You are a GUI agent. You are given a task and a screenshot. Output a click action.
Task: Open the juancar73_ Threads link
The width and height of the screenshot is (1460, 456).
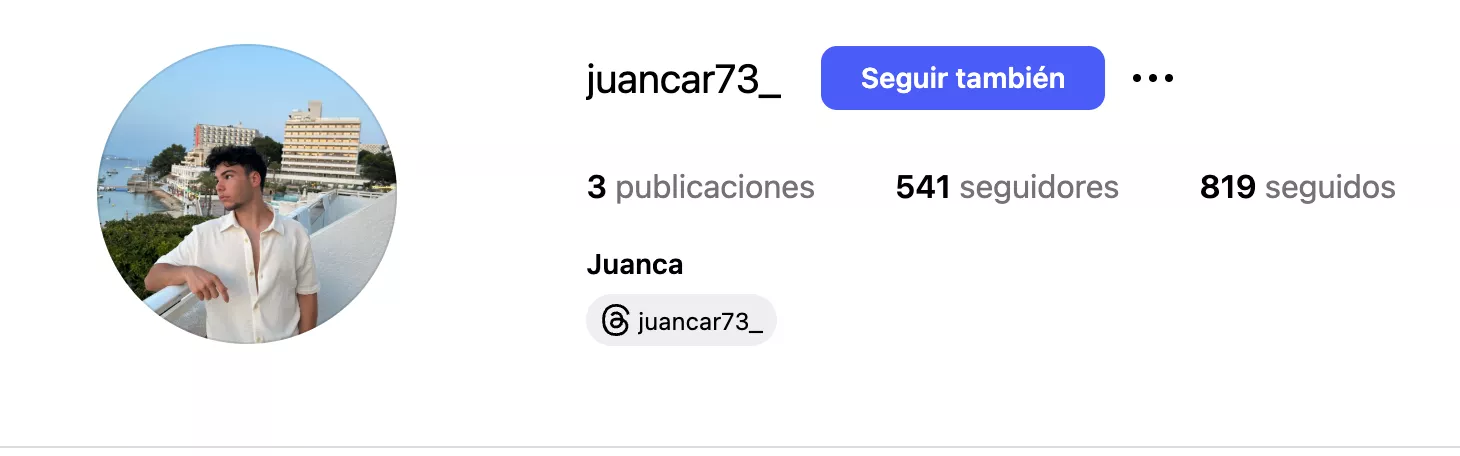[x=681, y=321]
